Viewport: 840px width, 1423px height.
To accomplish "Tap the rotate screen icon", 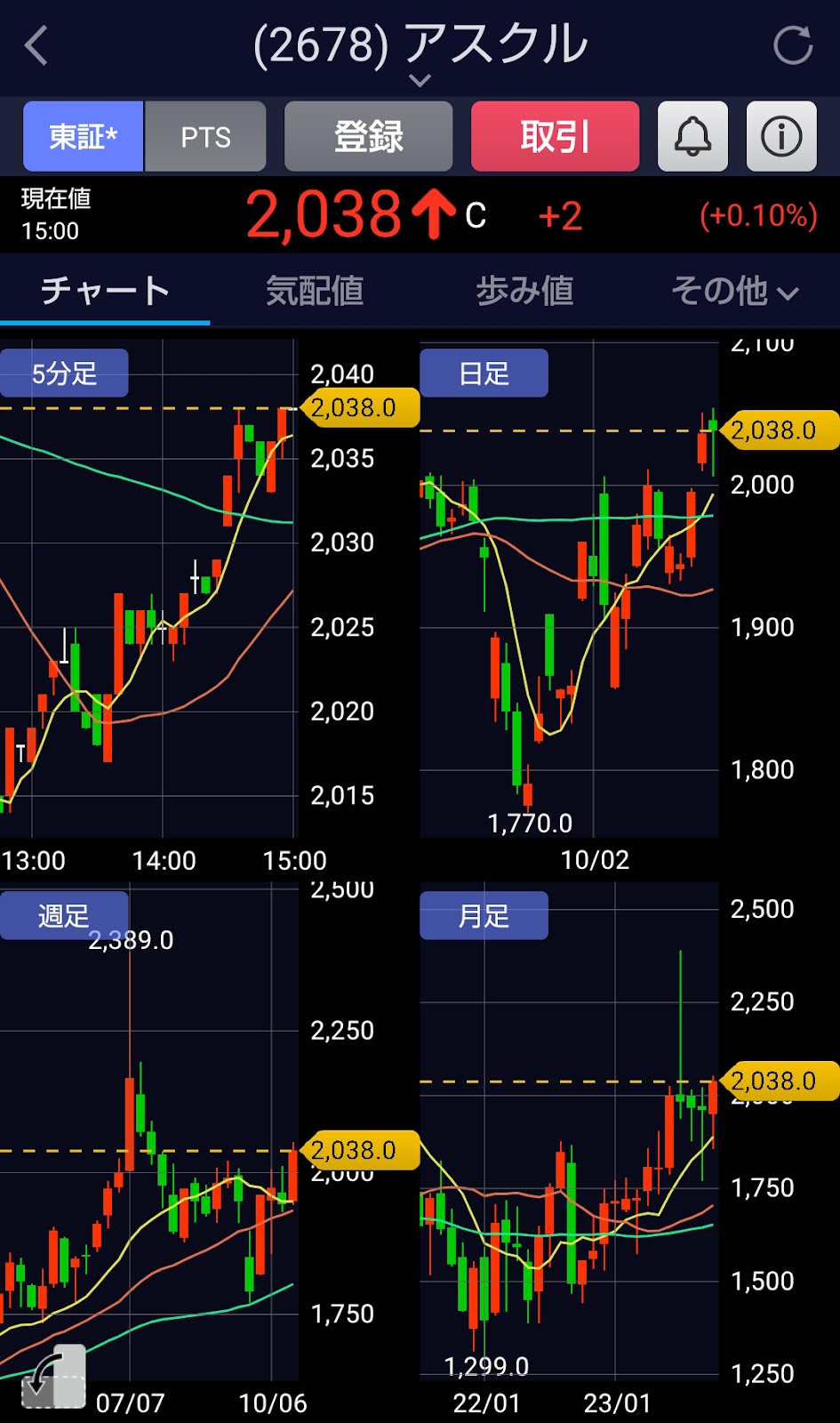I will (x=53, y=1378).
